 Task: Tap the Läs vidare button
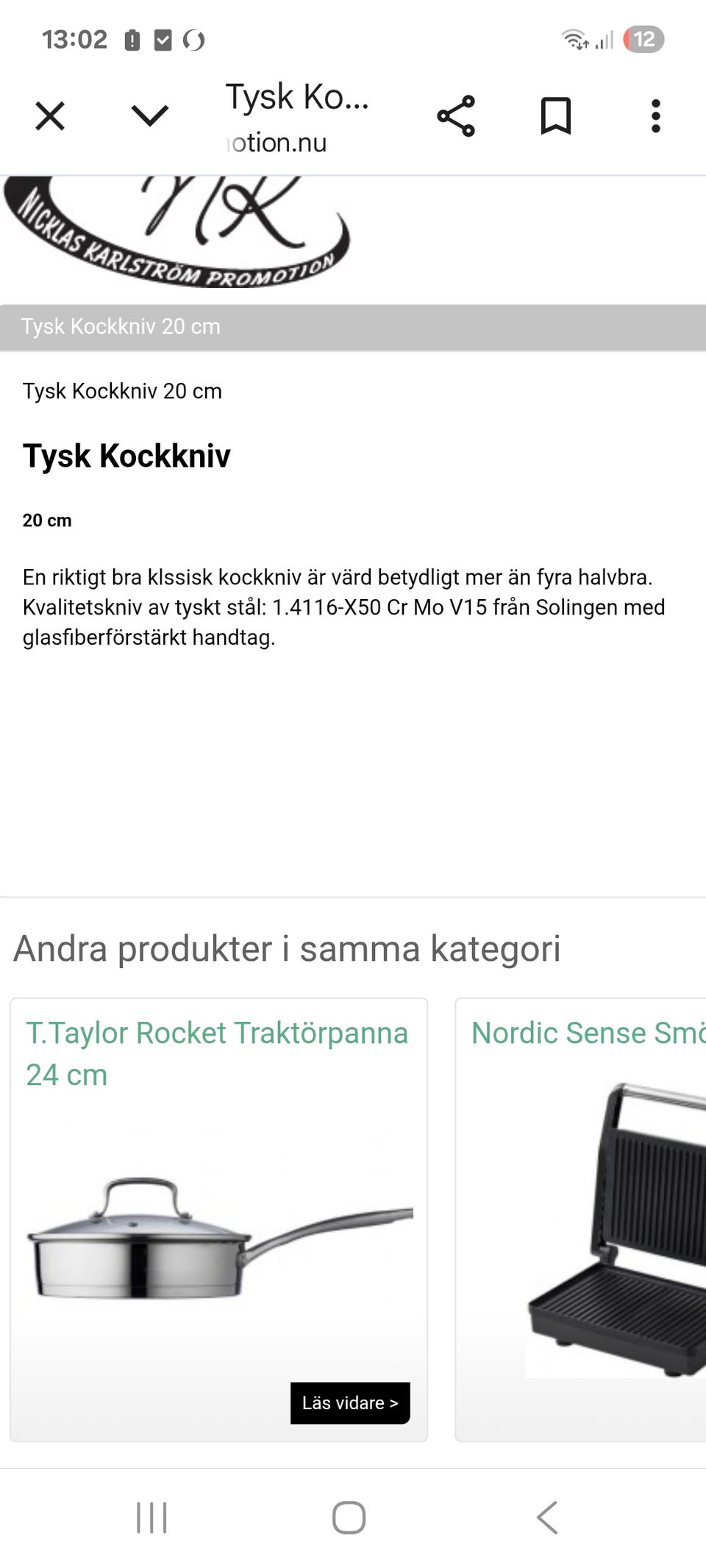point(350,1403)
